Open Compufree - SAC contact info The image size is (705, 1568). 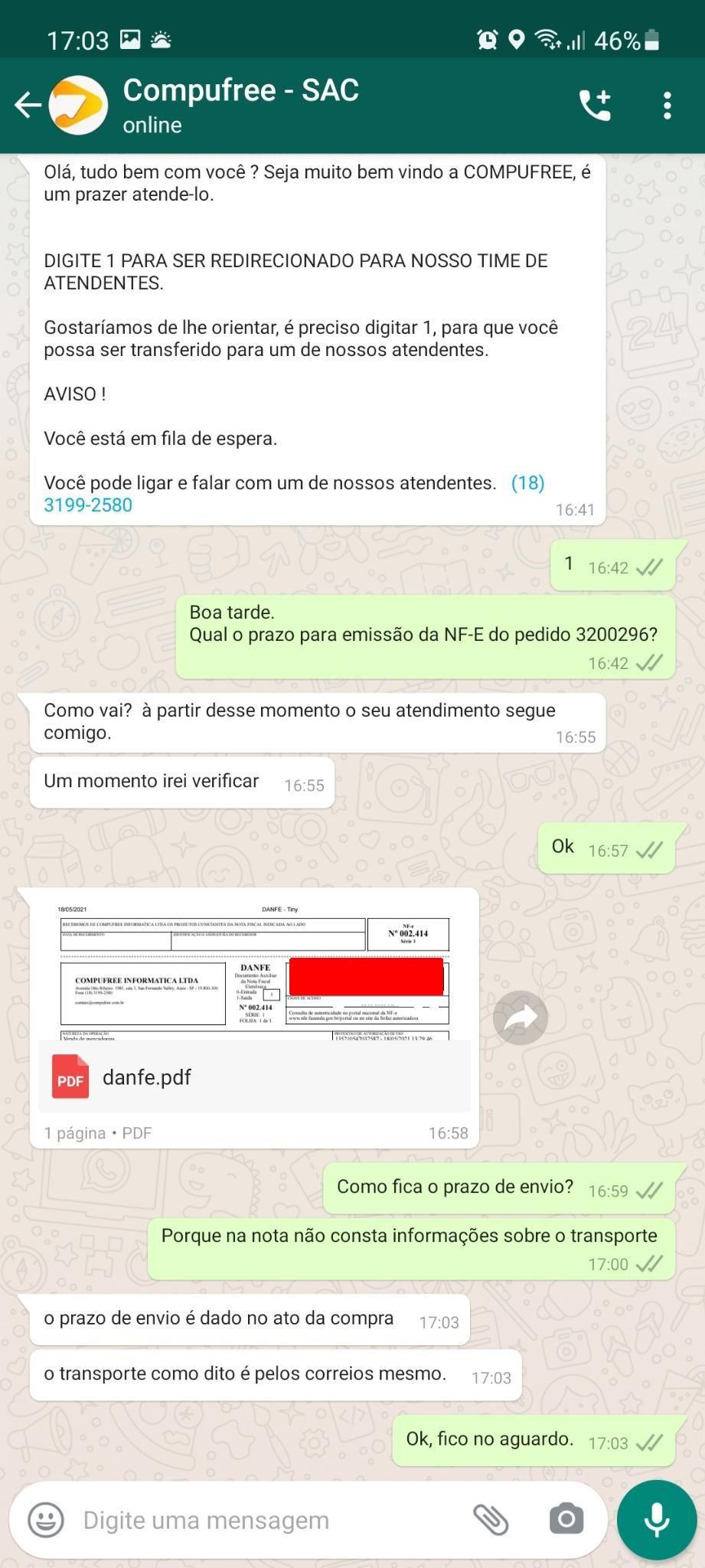(x=240, y=105)
